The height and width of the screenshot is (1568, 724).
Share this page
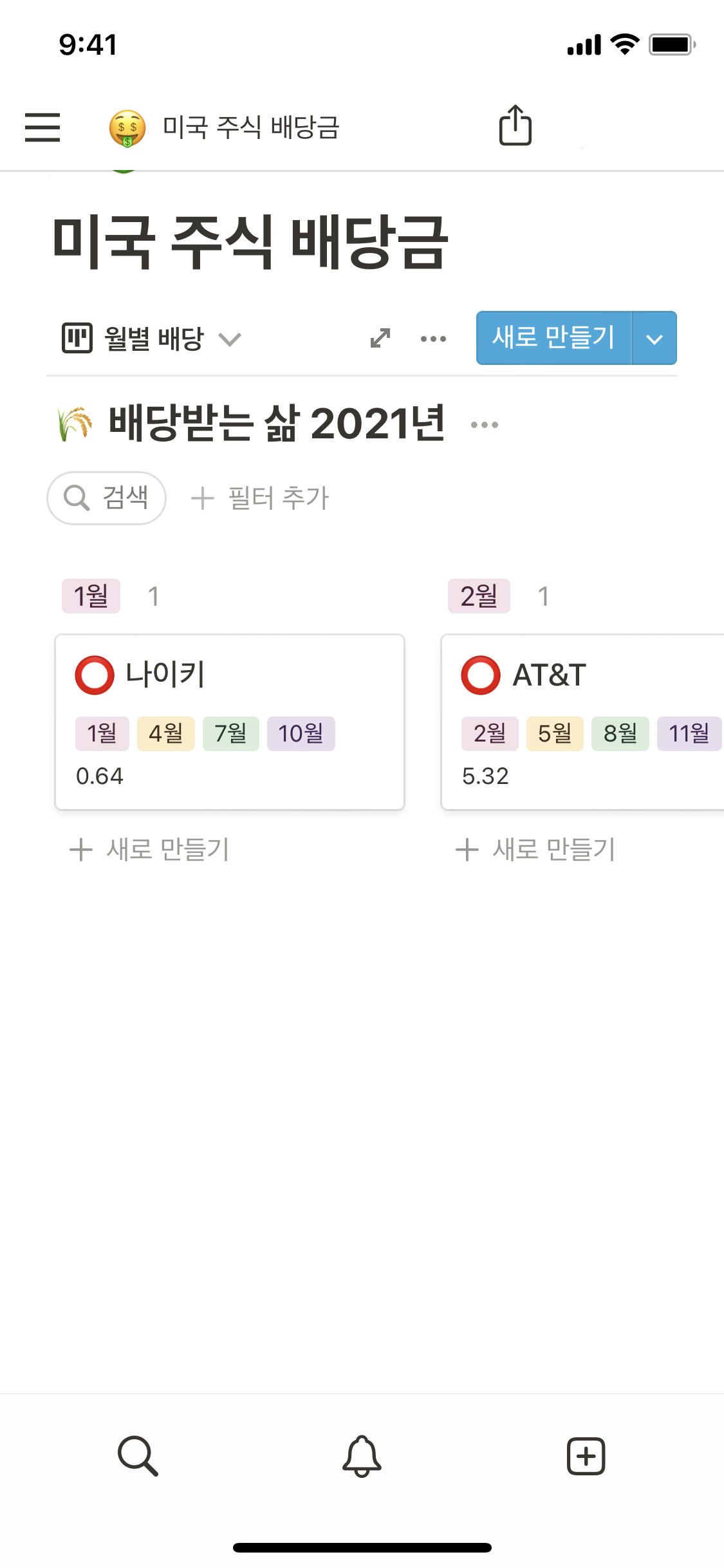coord(515,126)
